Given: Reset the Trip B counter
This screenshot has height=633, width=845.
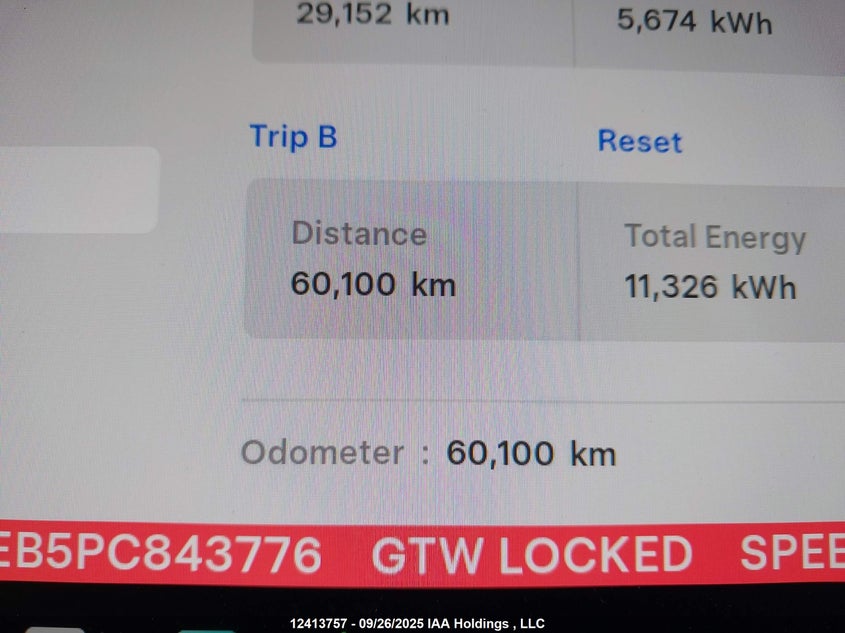Looking at the screenshot, I should coord(639,141).
